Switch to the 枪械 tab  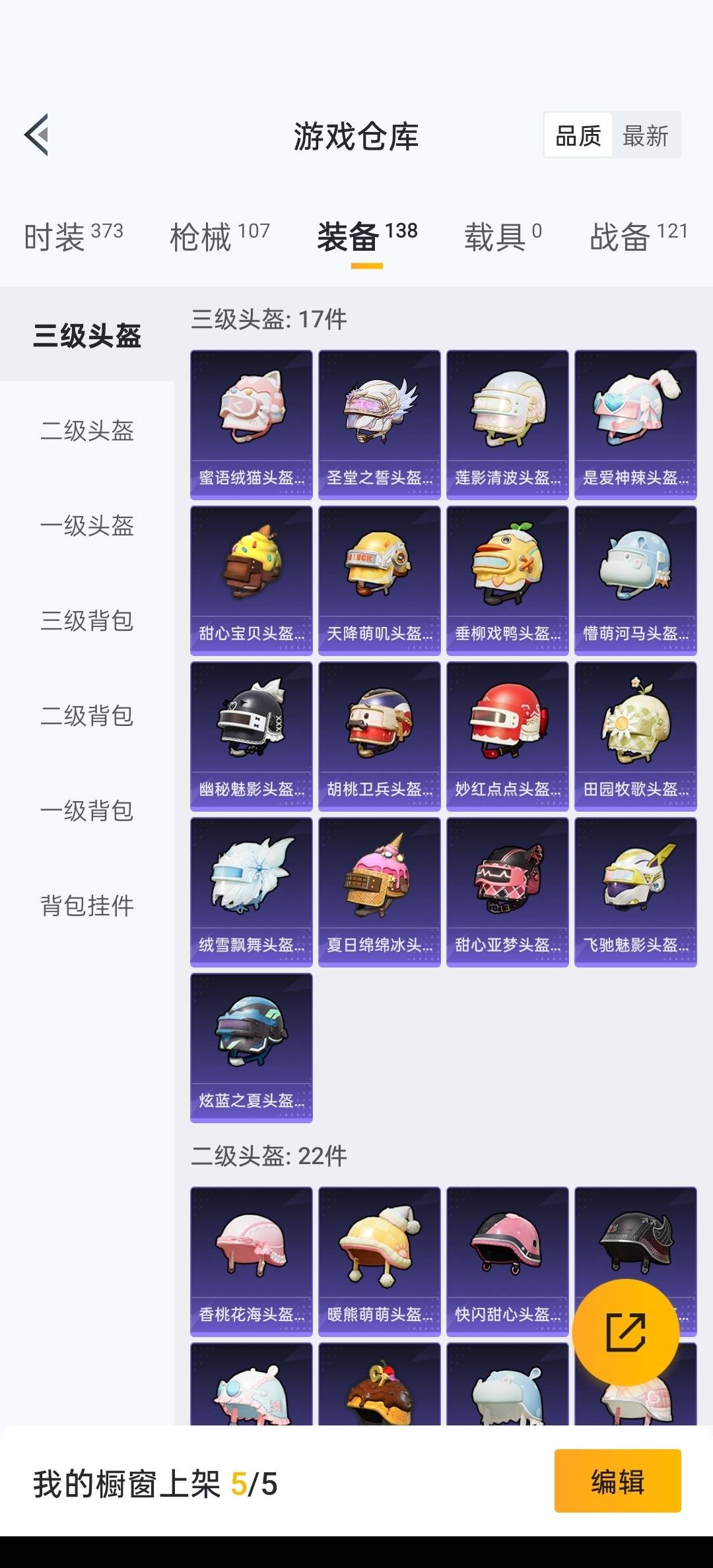click(x=220, y=237)
